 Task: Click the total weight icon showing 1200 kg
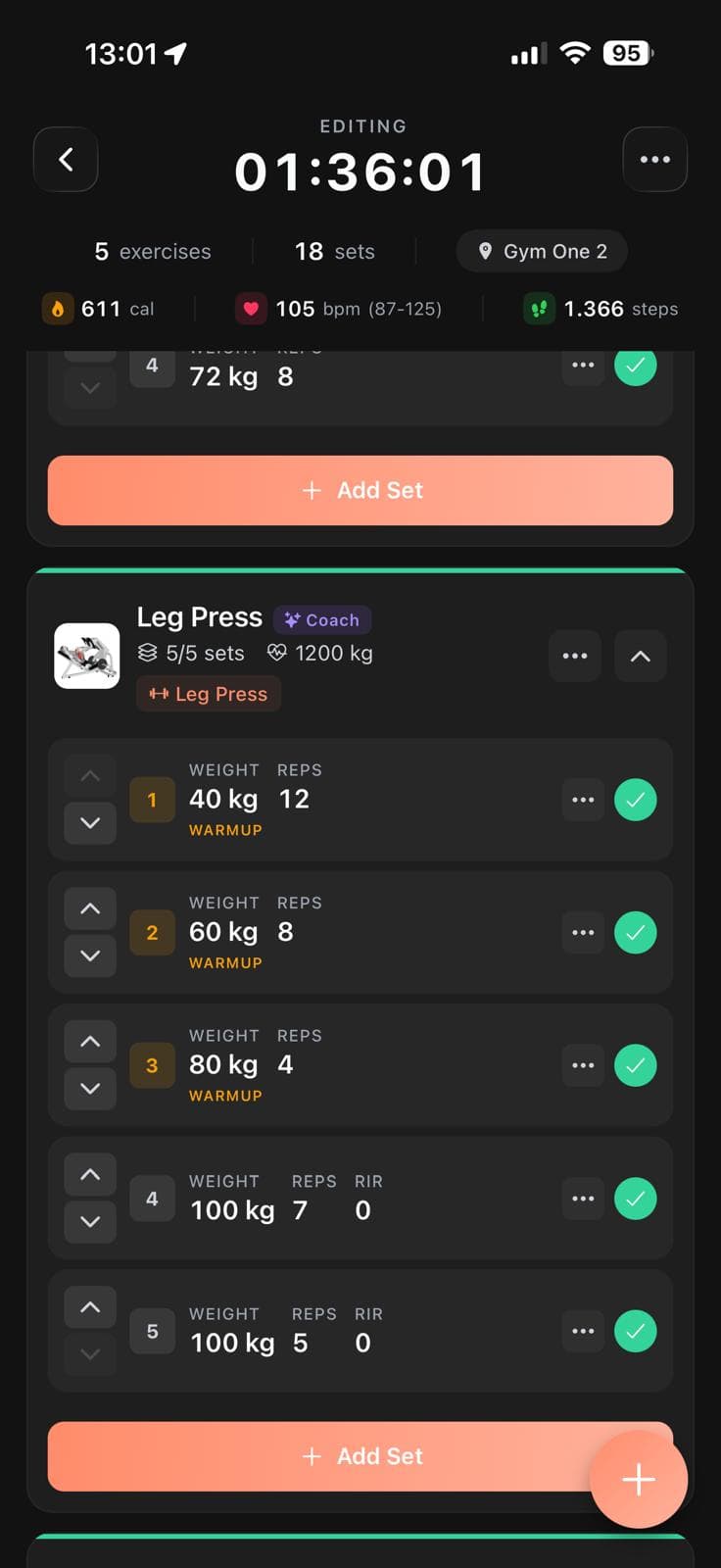coord(276,653)
